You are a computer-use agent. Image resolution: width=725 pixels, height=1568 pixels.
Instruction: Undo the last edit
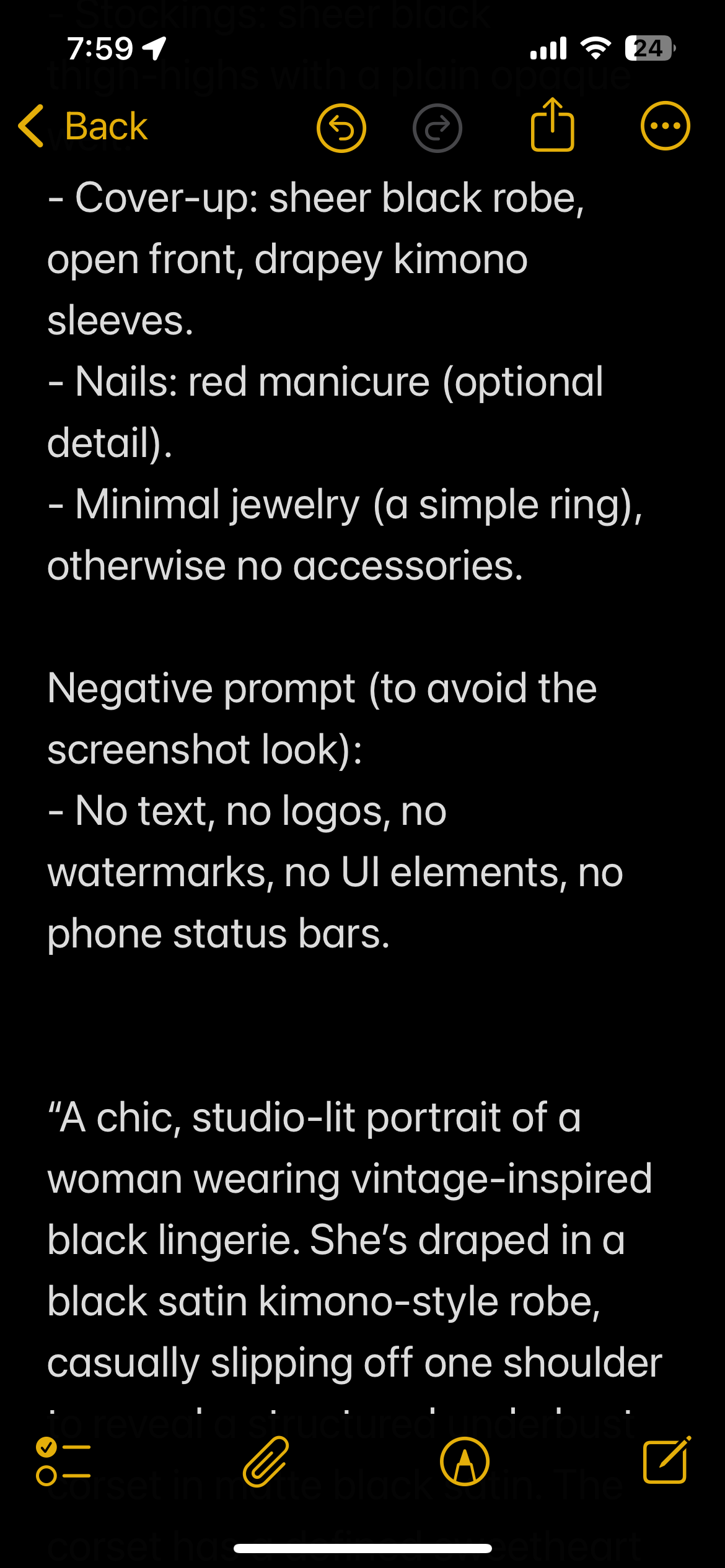(x=341, y=128)
